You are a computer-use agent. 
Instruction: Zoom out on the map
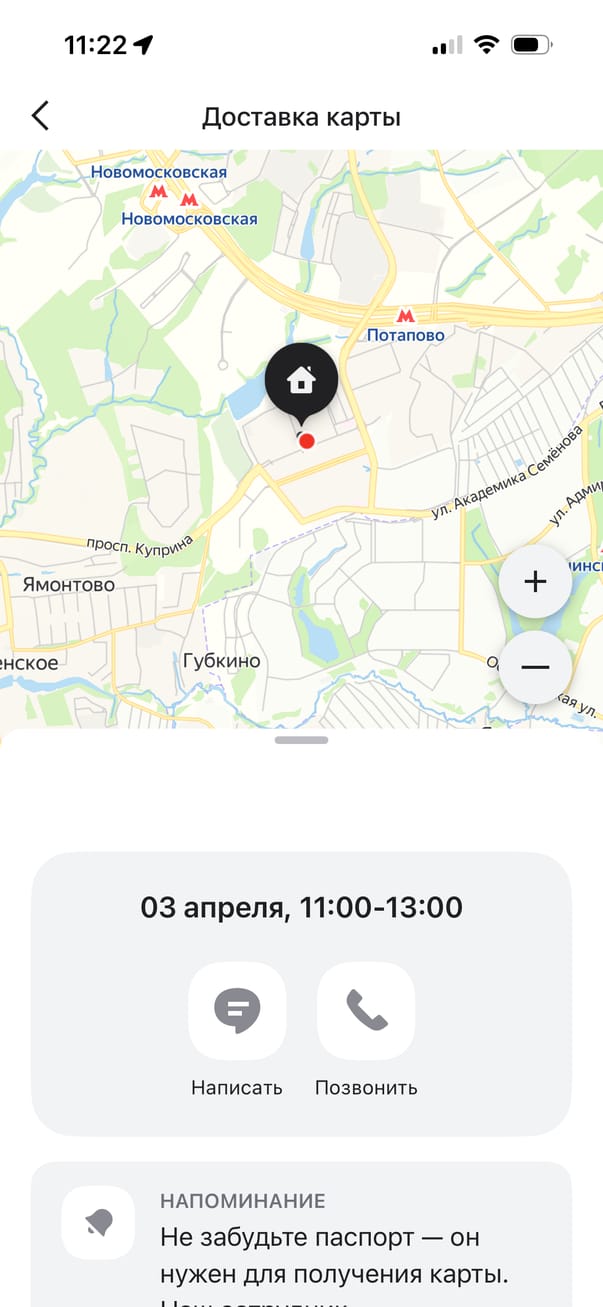[535, 667]
